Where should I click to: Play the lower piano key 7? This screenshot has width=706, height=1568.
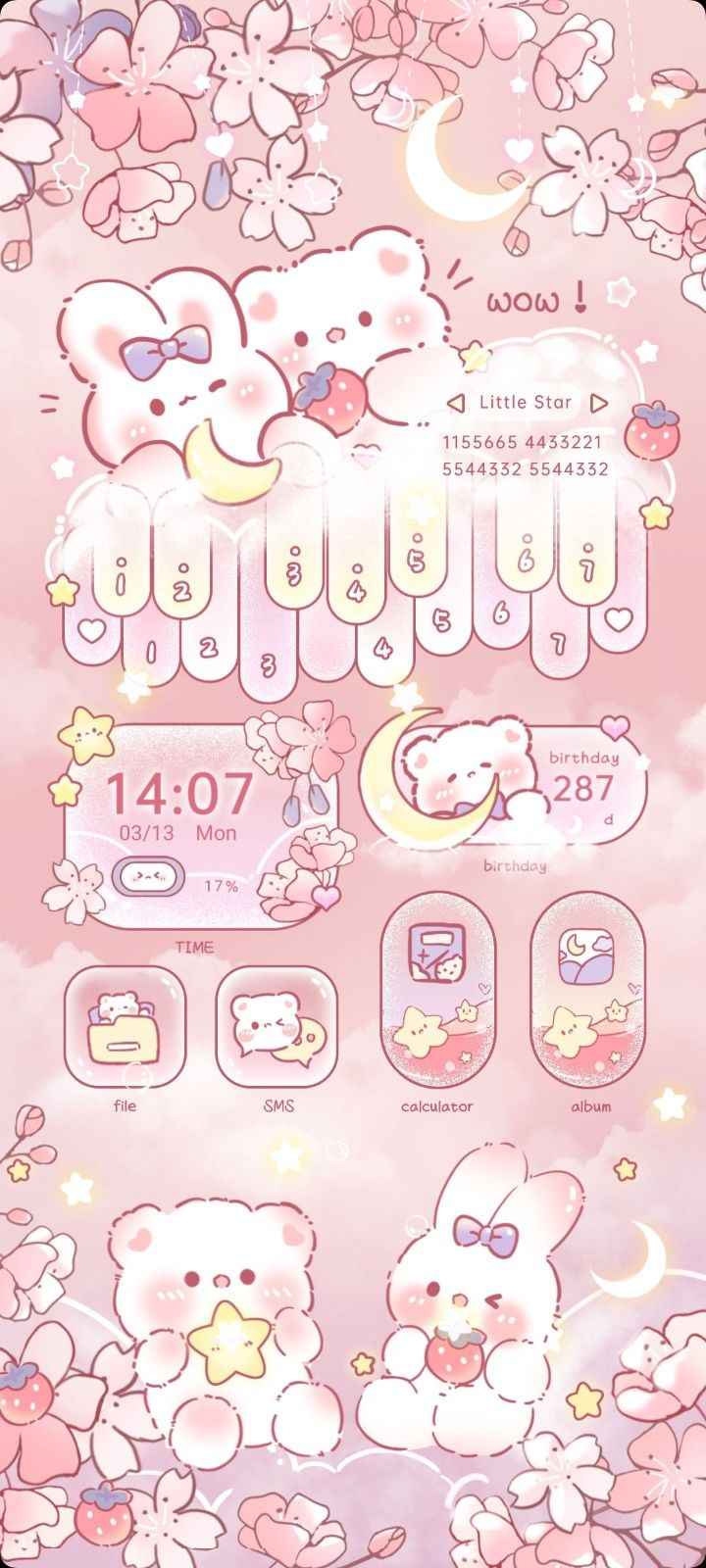(558, 644)
